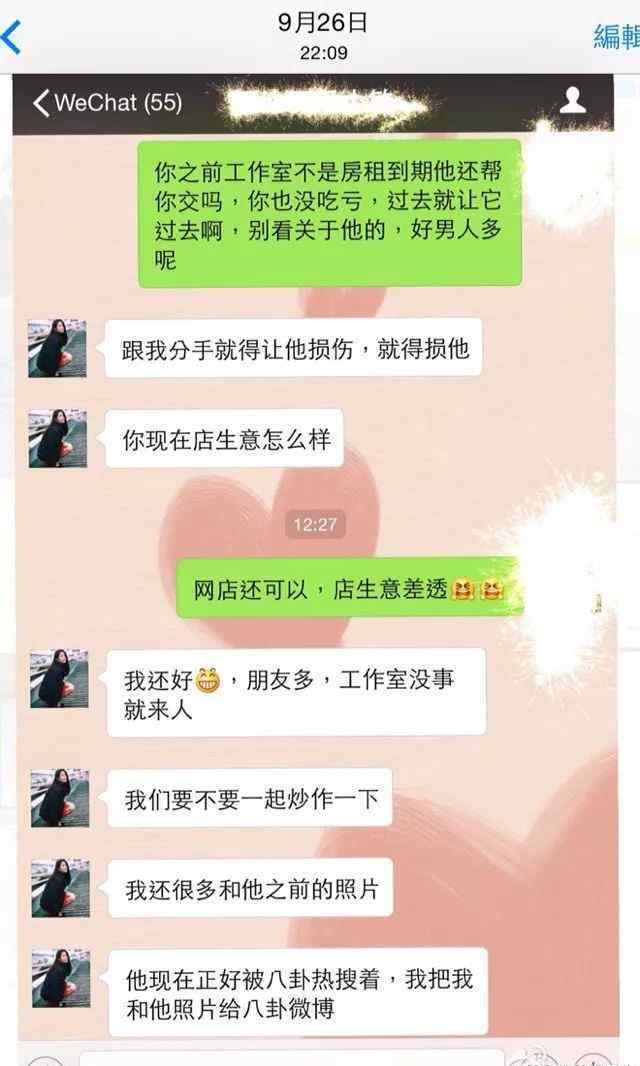640x1066 pixels.
Task: Open the 編輯 edit option
Action: pos(616,36)
